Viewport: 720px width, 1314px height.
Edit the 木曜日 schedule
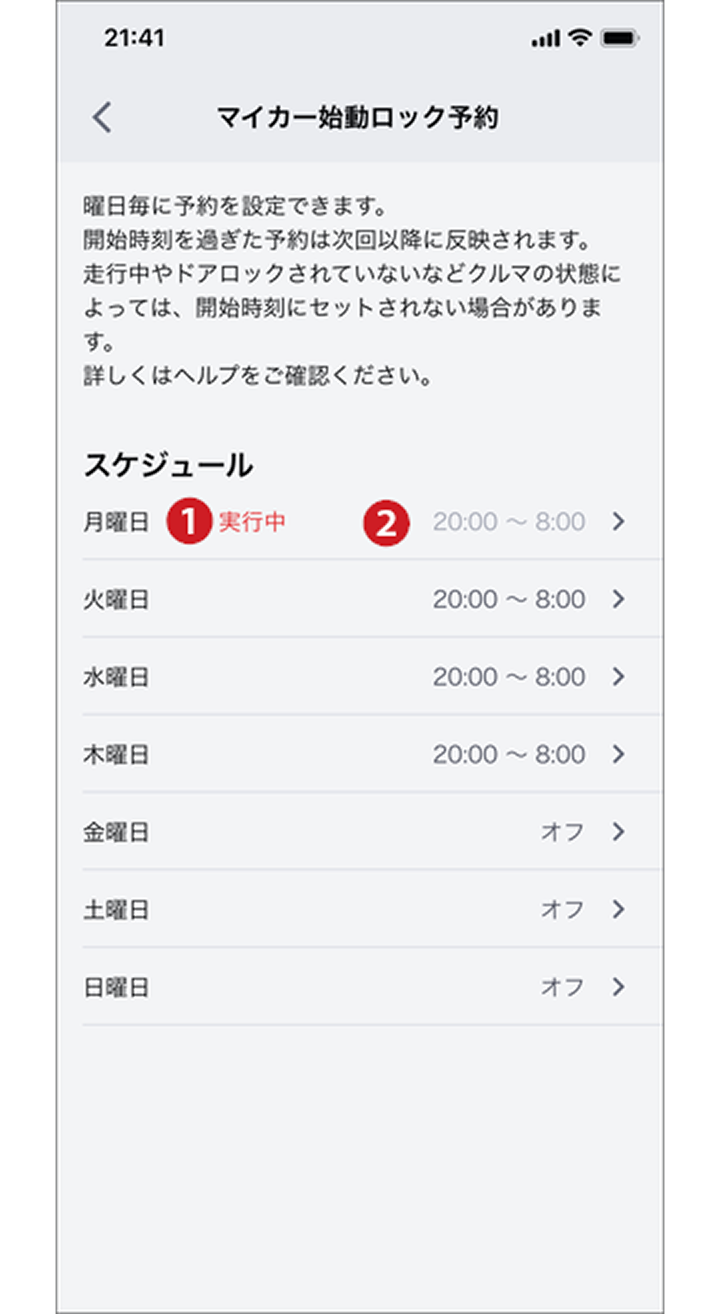[360, 754]
